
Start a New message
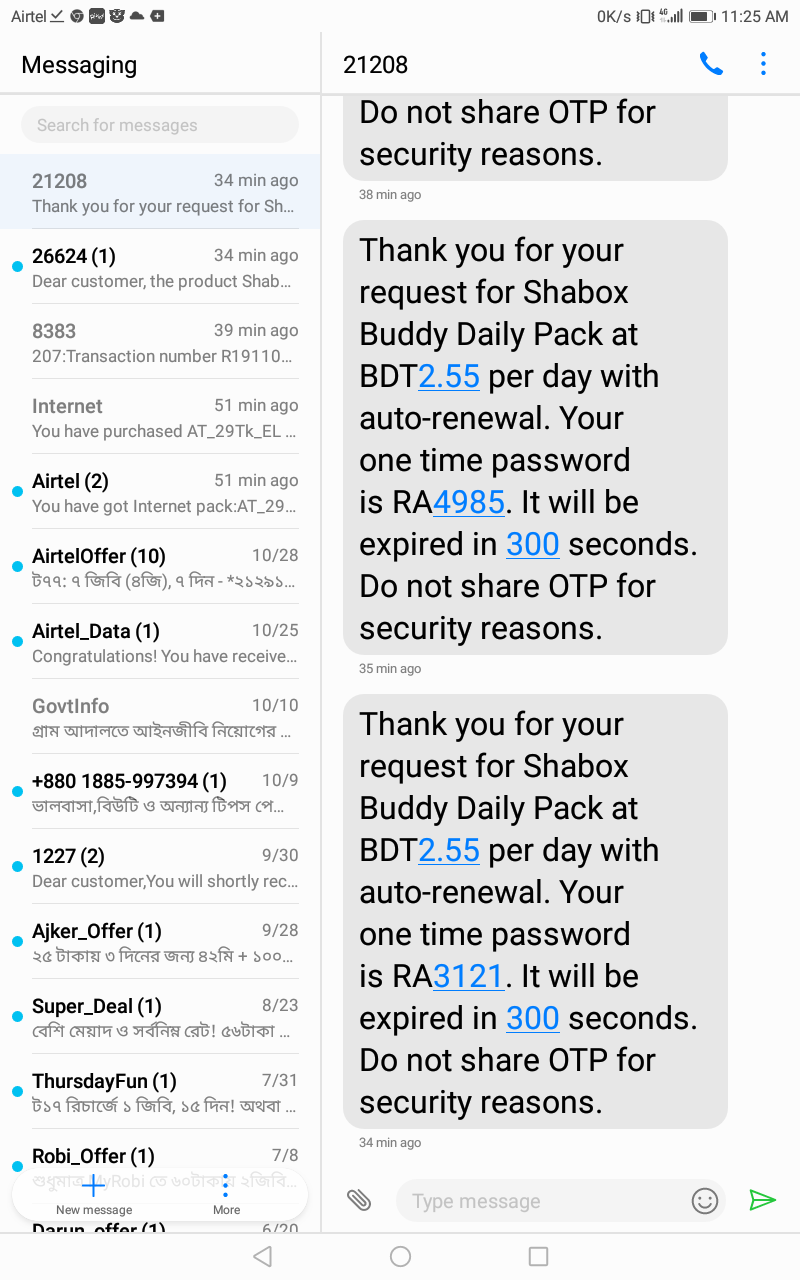(94, 1195)
